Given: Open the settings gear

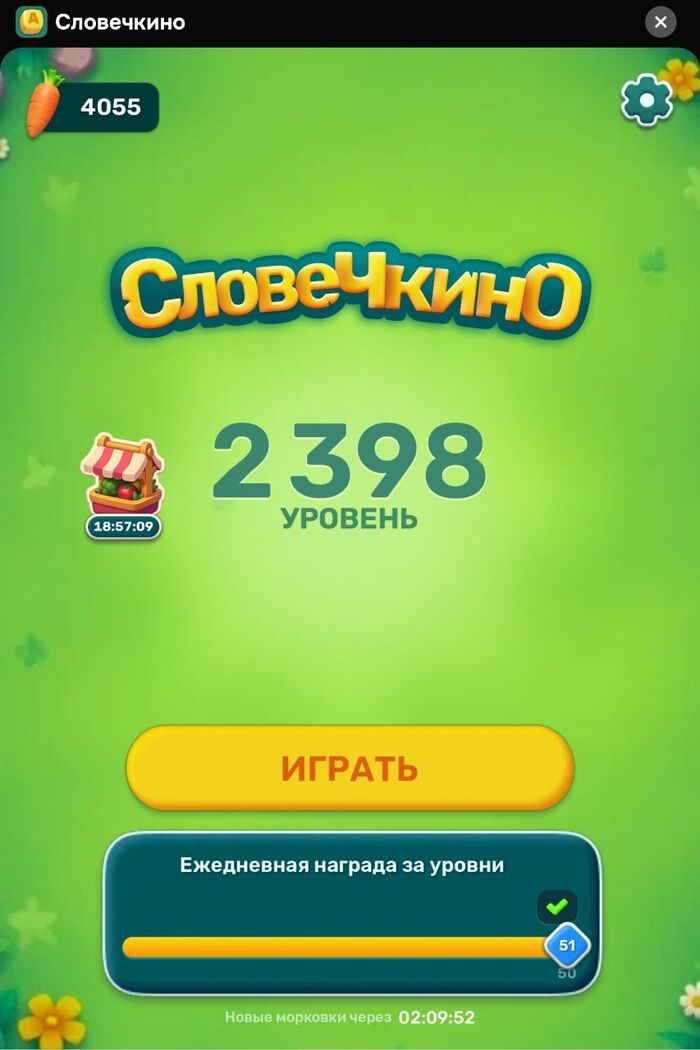Looking at the screenshot, I should point(647,100).
